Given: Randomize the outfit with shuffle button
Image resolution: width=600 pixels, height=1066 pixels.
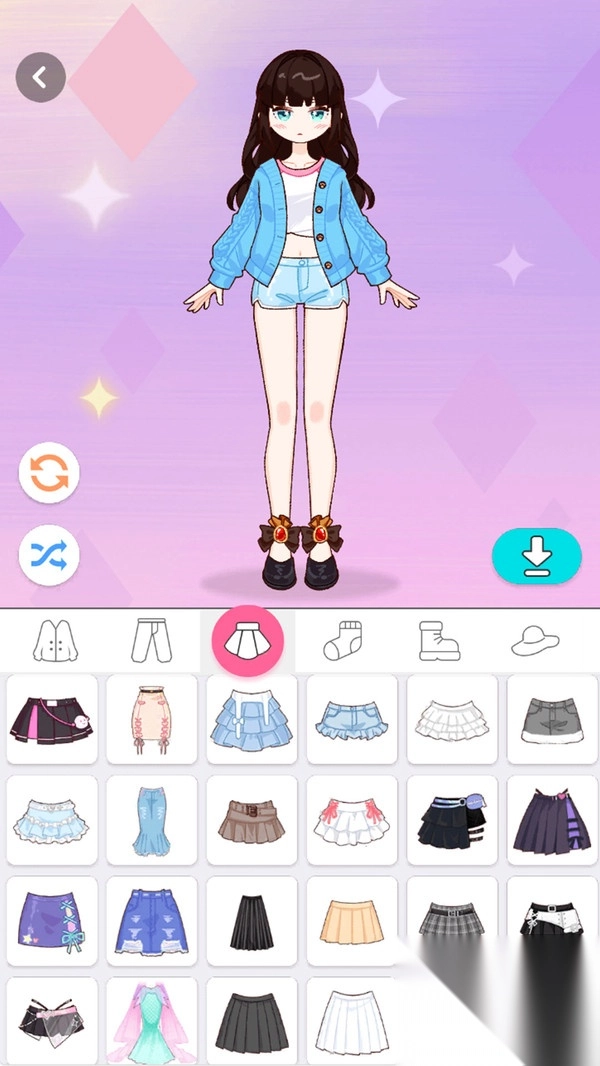Looking at the screenshot, I should (49, 554).
